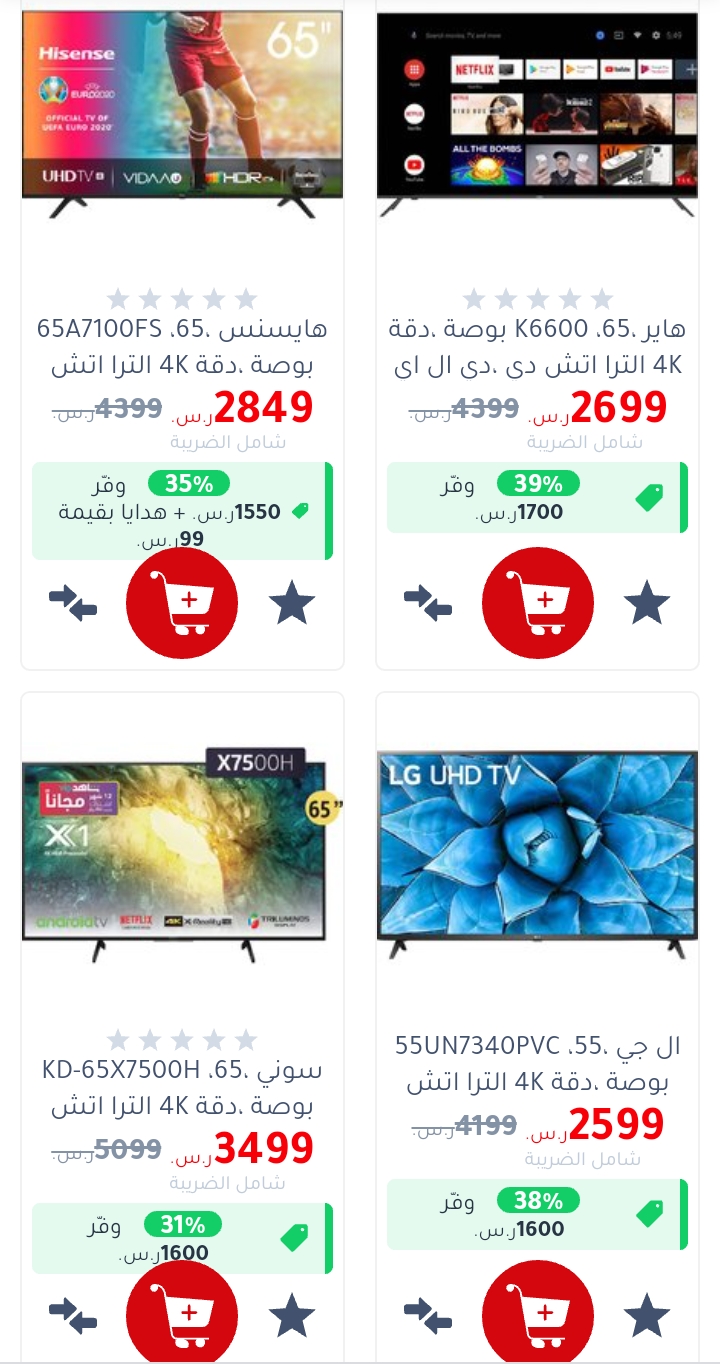Open the Hisense 65-inch TV product image
This screenshot has height=1367, width=720.
point(182,112)
